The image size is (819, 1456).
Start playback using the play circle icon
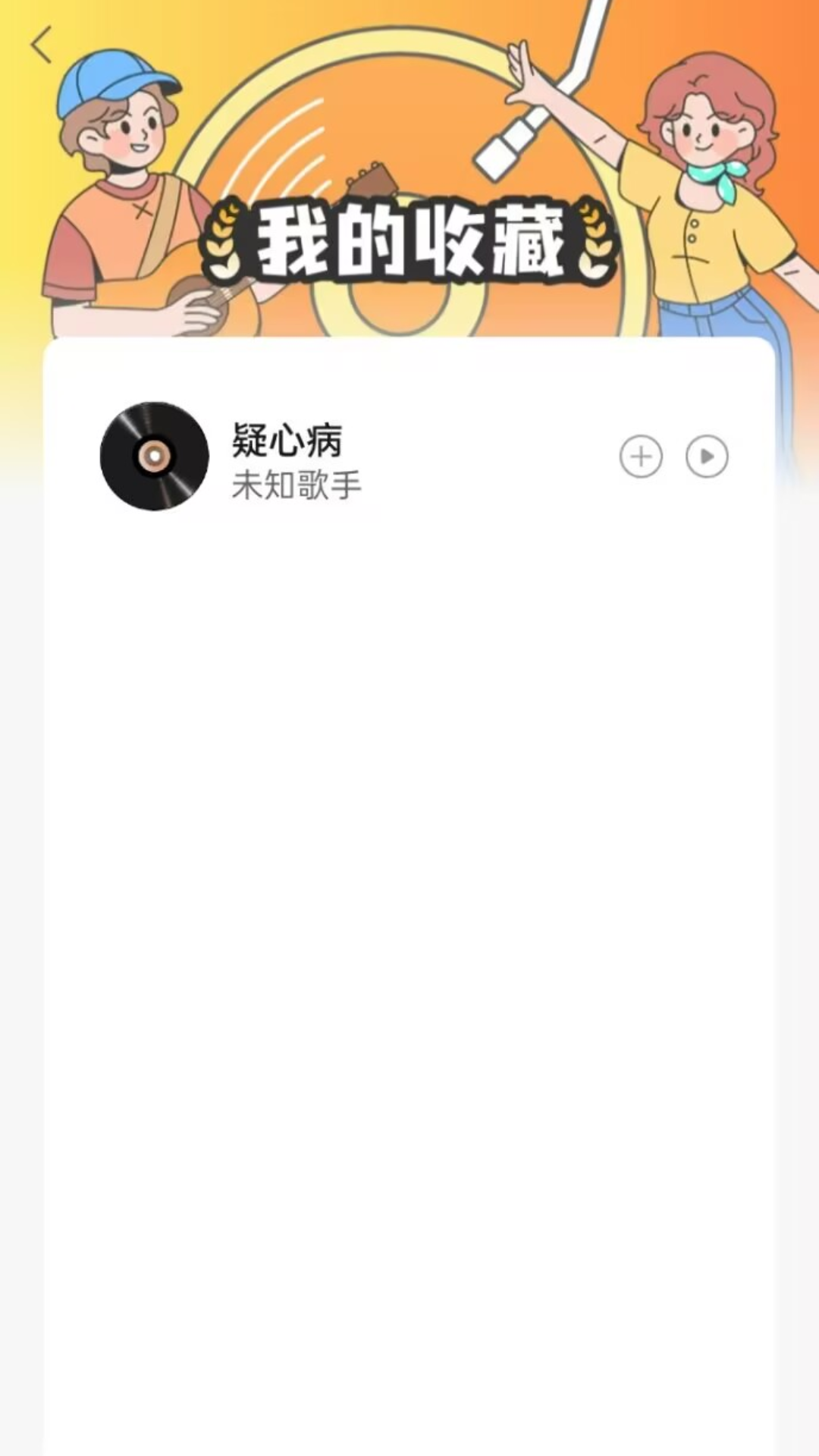point(706,456)
